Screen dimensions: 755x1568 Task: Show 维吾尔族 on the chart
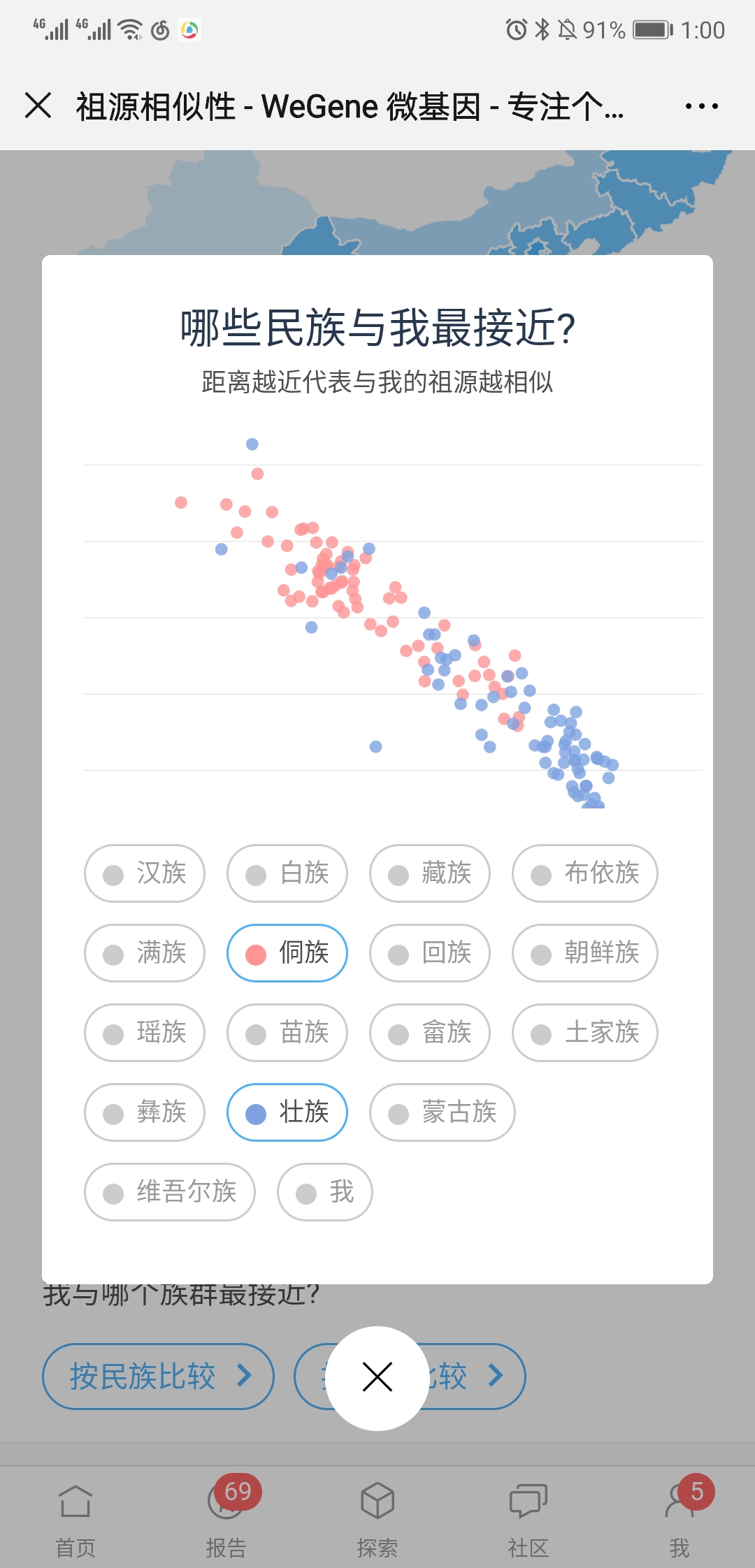pyautogui.click(x=170, y=1192)
